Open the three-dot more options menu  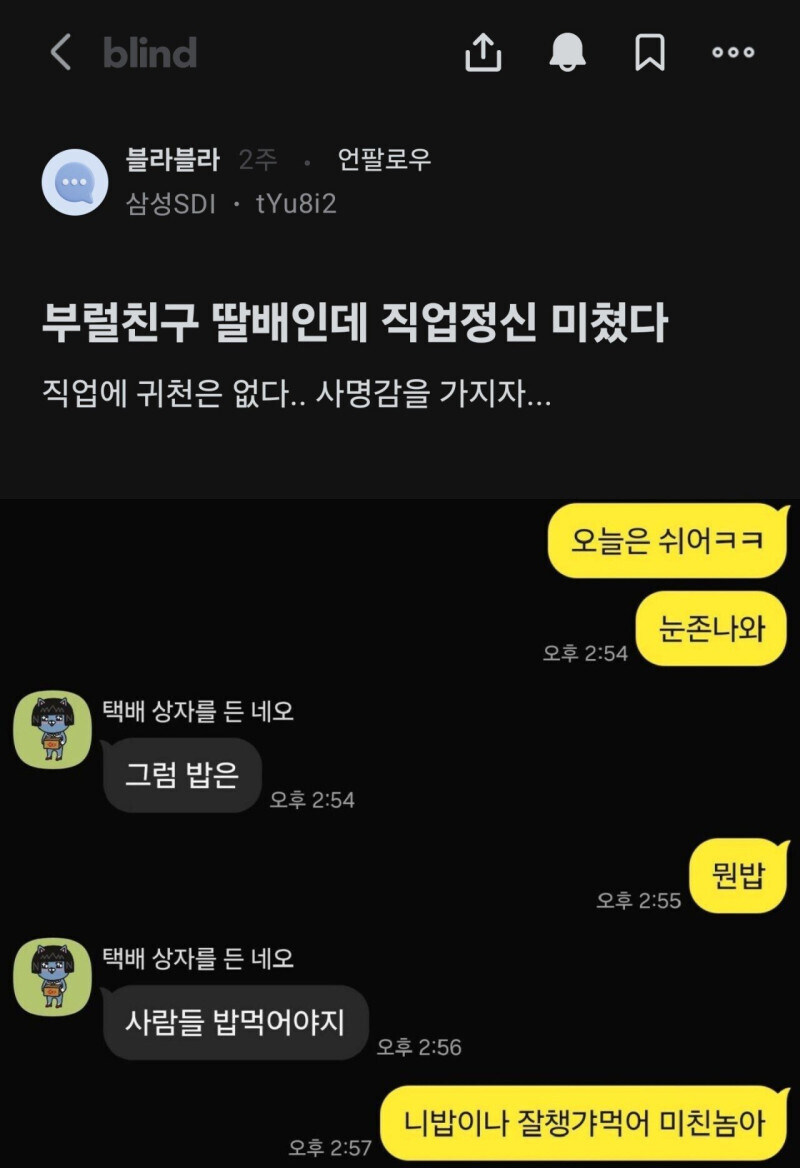(733, 53)
